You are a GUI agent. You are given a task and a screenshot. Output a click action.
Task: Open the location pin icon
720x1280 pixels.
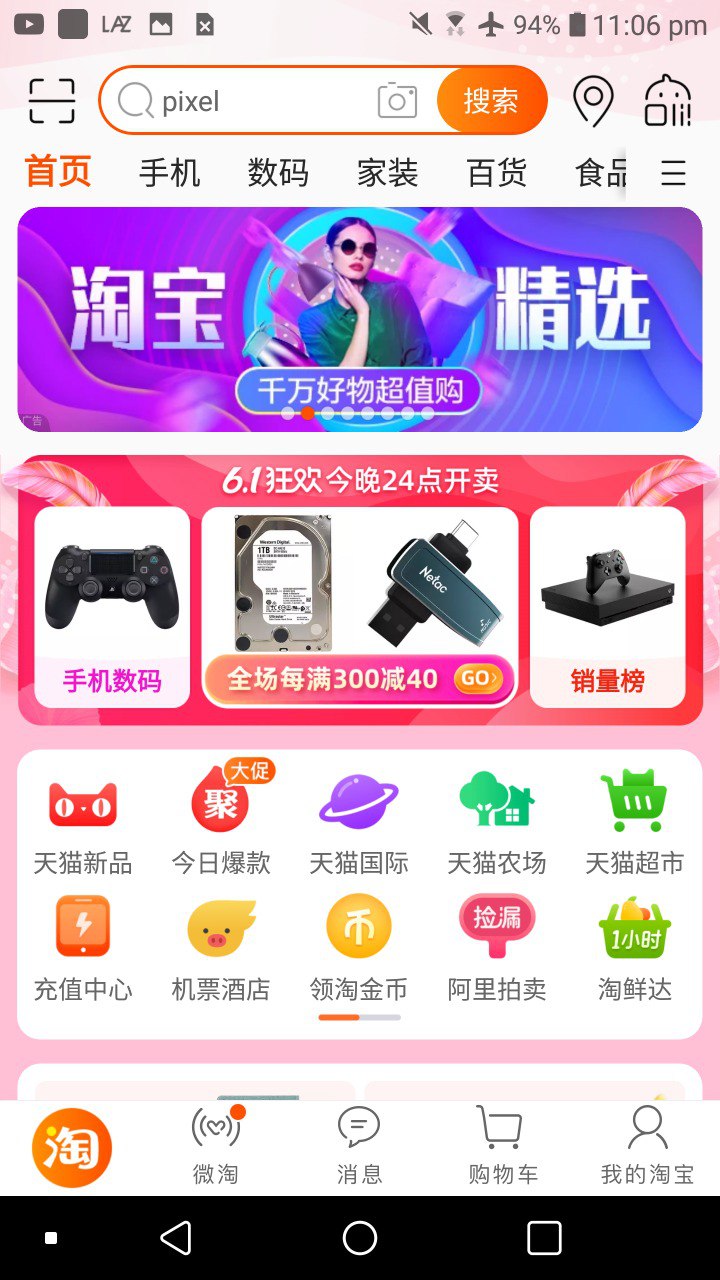coord(593,101)
